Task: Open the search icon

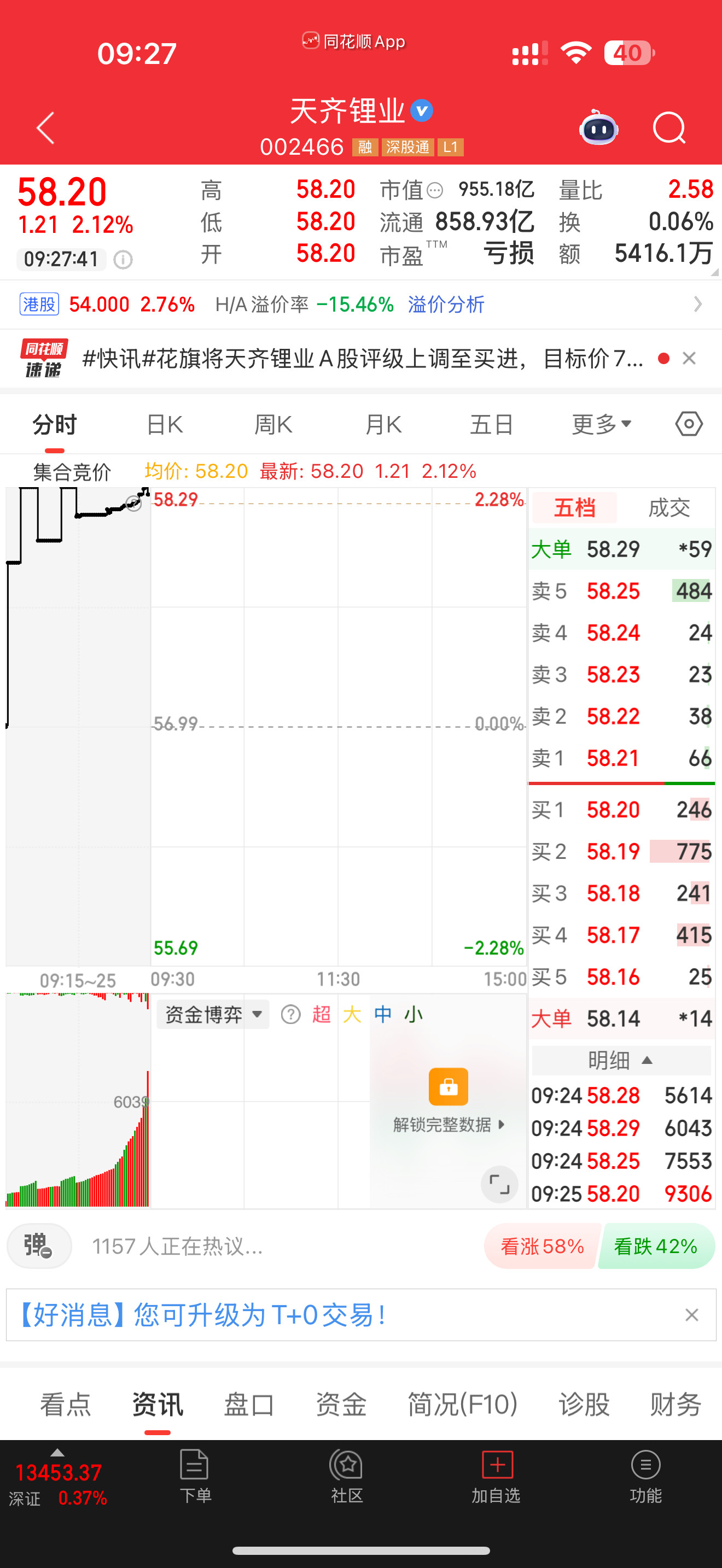Action: point(668,128)
